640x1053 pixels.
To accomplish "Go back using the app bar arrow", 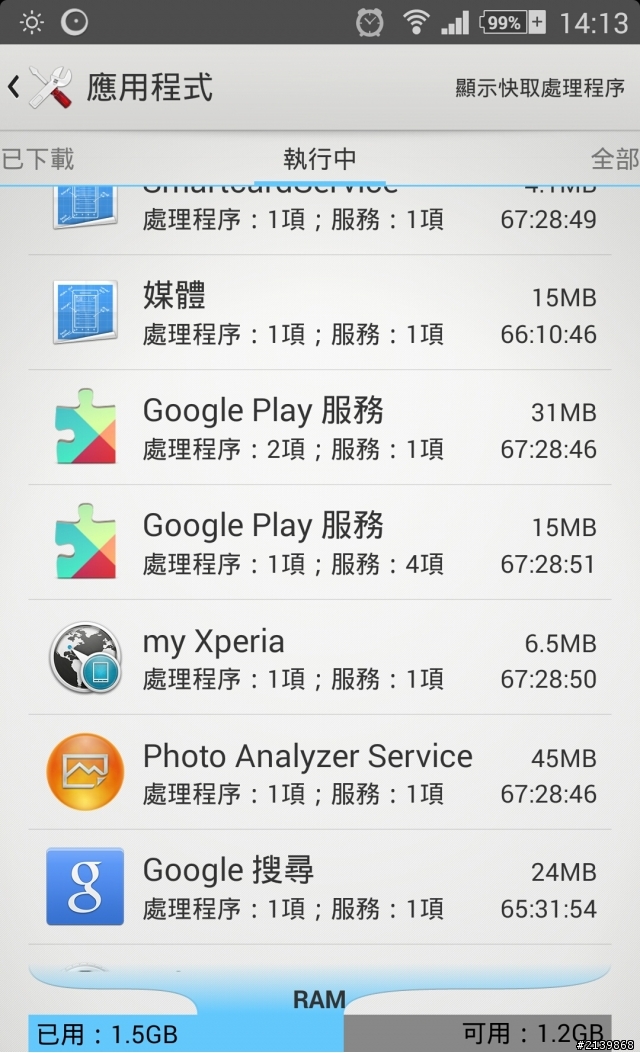I will [x=13, y=87].
